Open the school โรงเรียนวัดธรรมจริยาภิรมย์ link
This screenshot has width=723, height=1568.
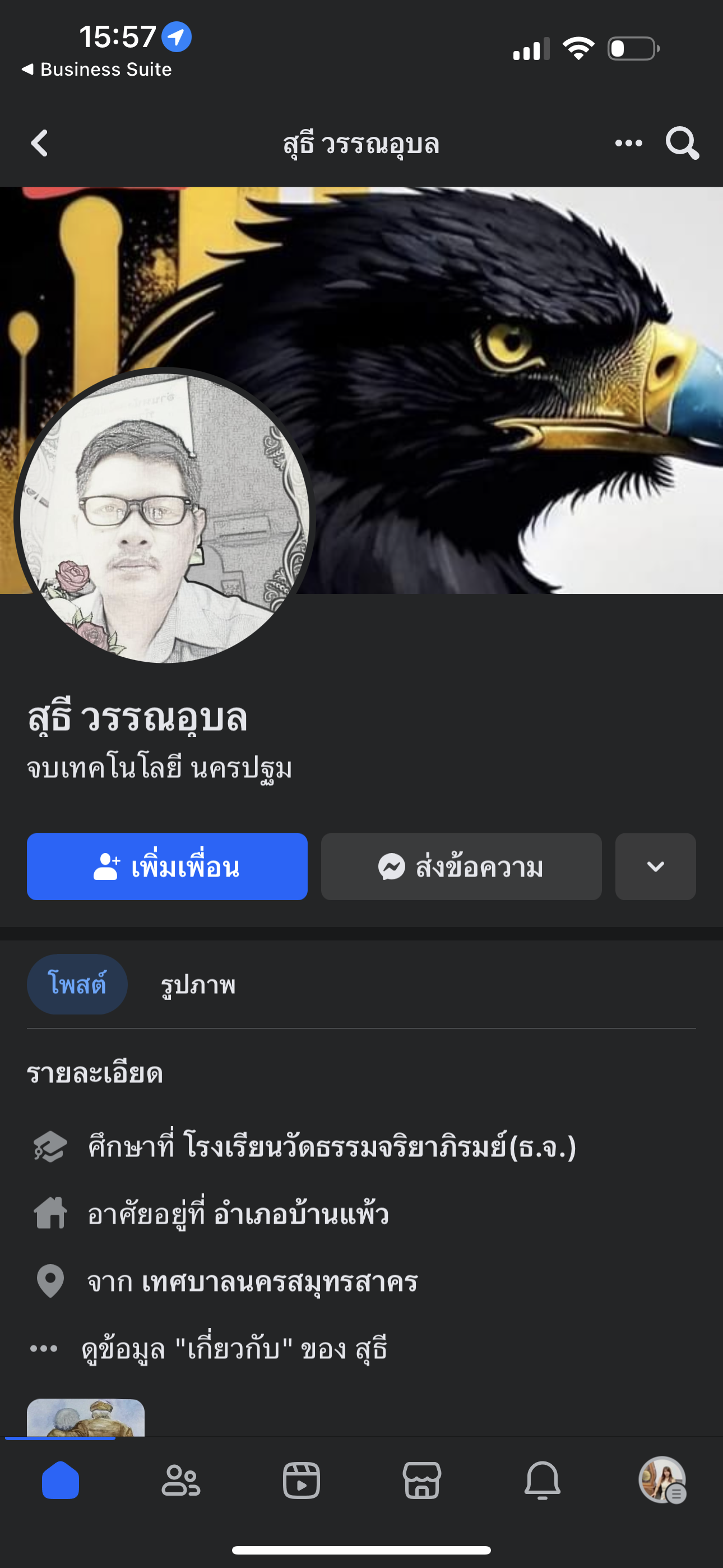point(380,1147)
